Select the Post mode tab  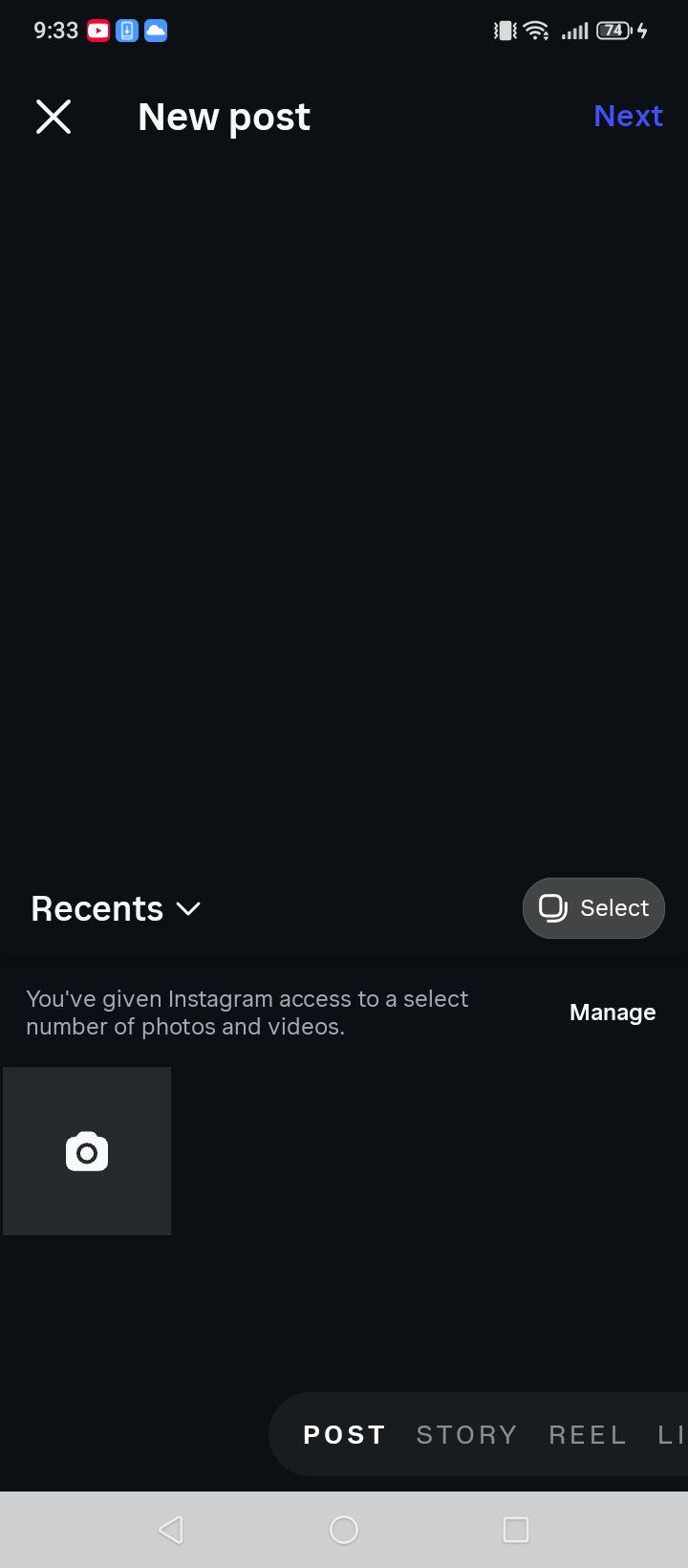[344, 1434]
